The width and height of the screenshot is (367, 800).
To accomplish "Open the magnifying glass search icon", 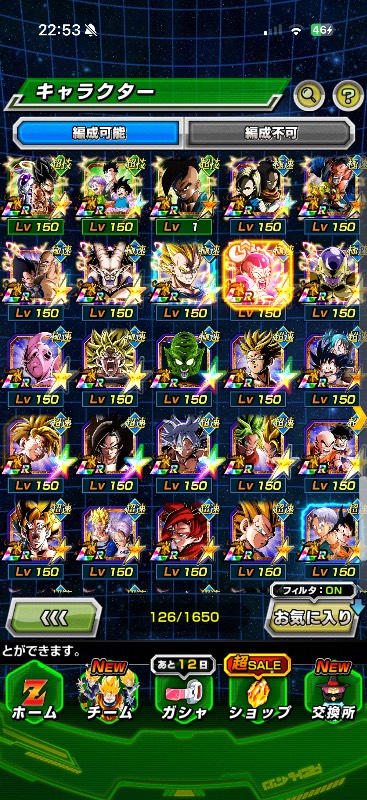I will tap(309, 94).
